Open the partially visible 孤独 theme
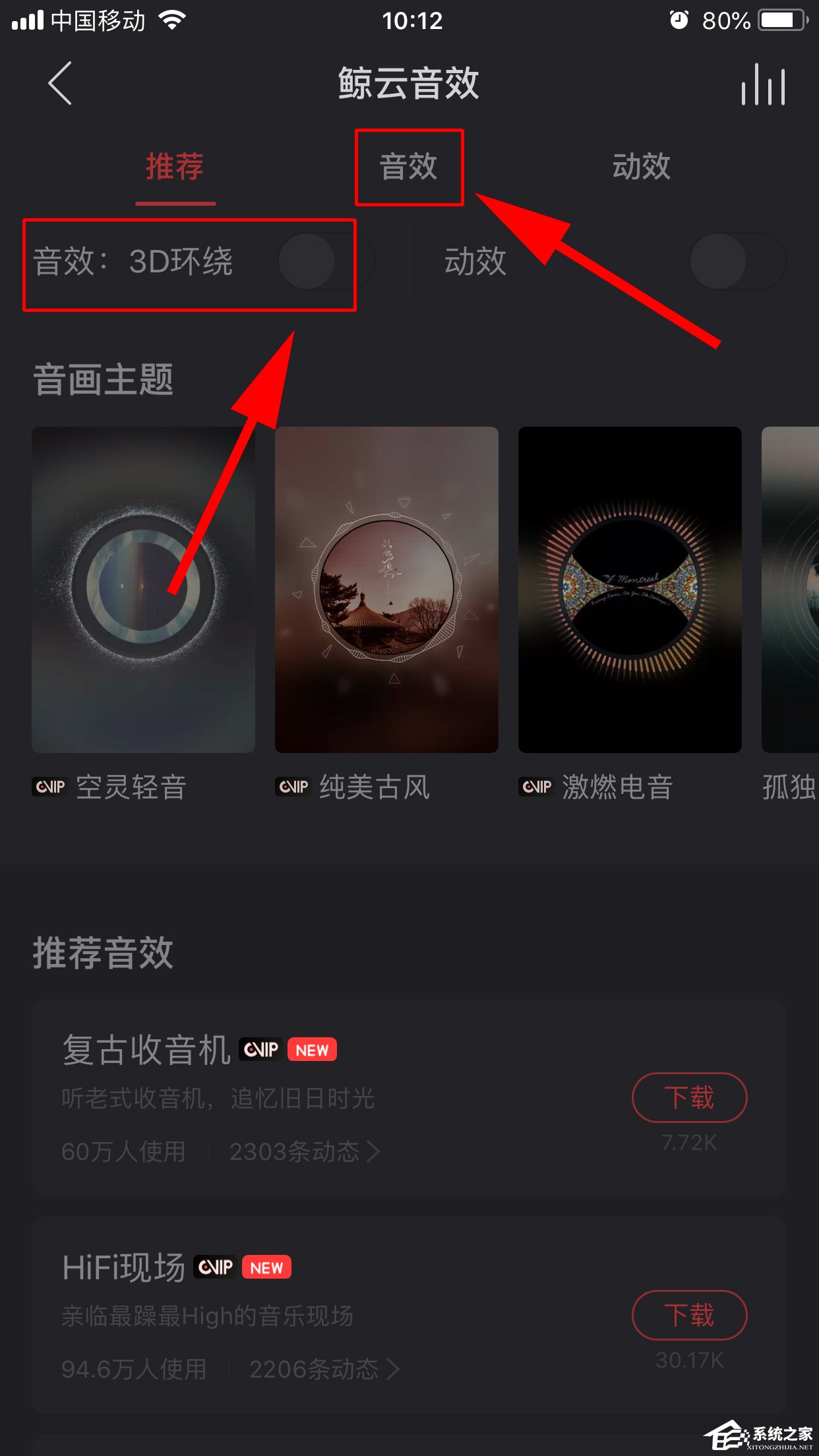This screenshot has width=819, height=1456. [790, 590]
